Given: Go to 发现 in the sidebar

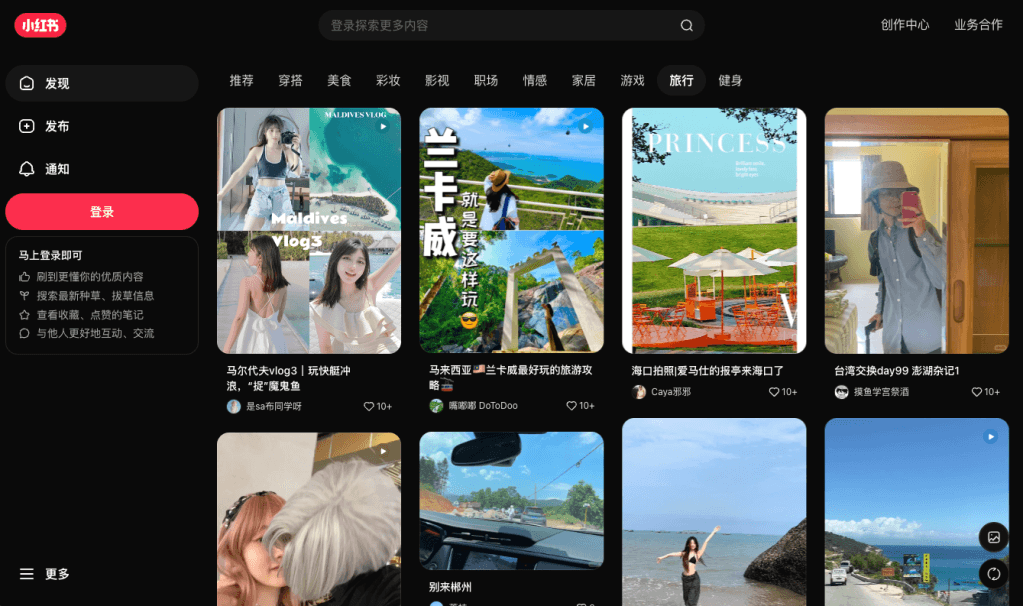Looking at the screenshot, I should pyautogui.click(x=102, y=83).
